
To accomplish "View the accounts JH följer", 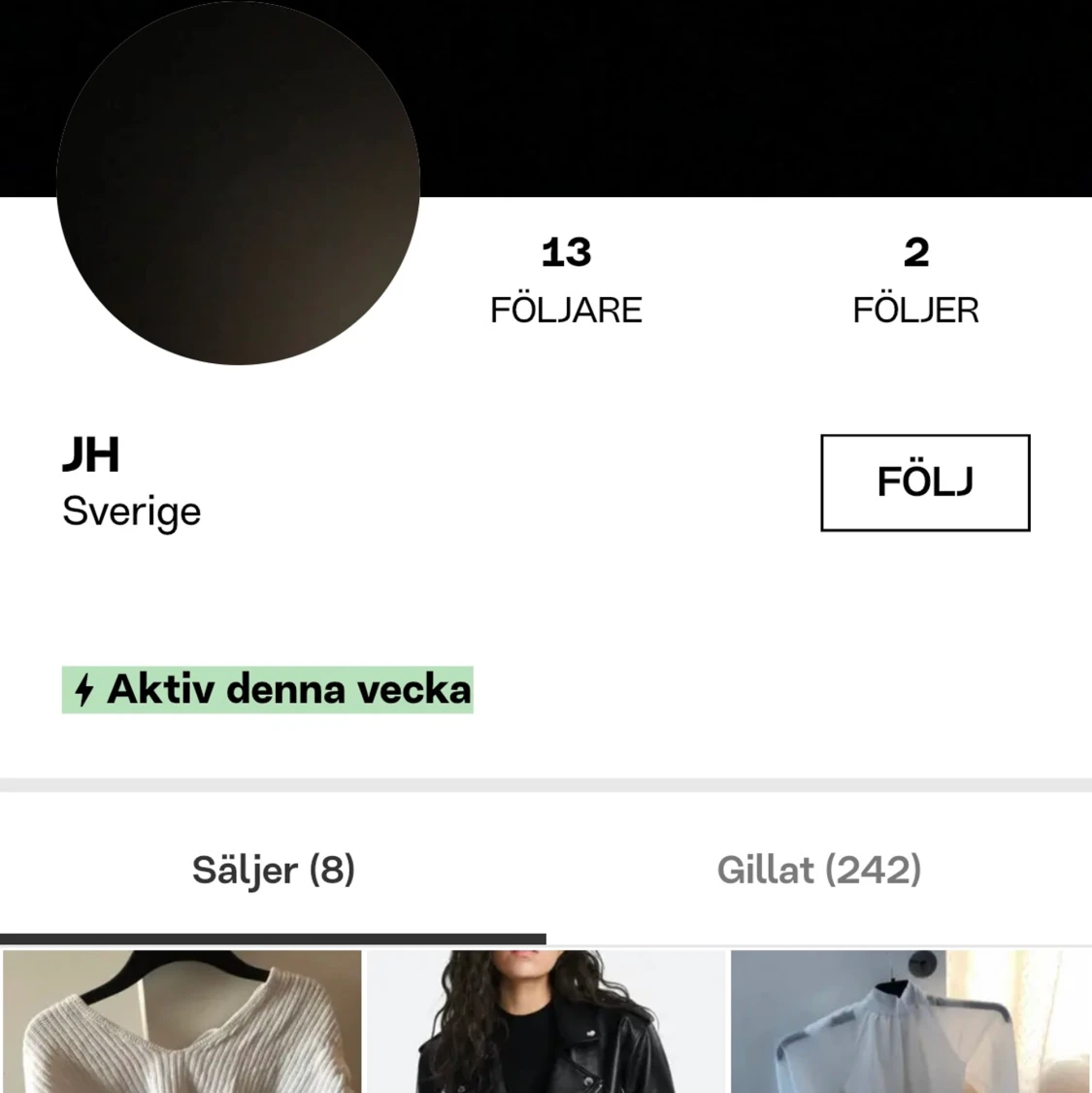I will (915, 280).
